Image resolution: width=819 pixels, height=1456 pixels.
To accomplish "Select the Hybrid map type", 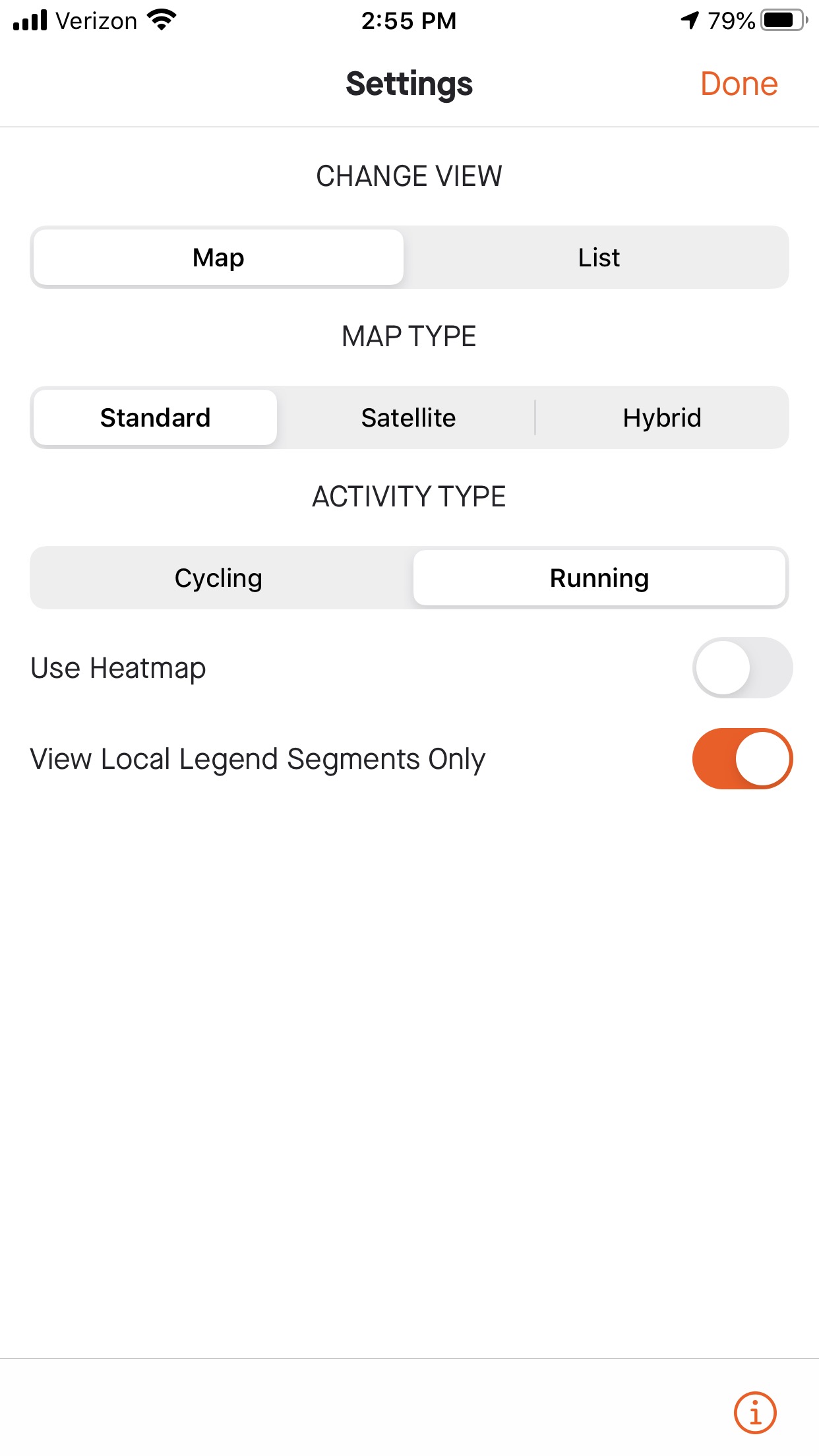I will click(662, 417).
